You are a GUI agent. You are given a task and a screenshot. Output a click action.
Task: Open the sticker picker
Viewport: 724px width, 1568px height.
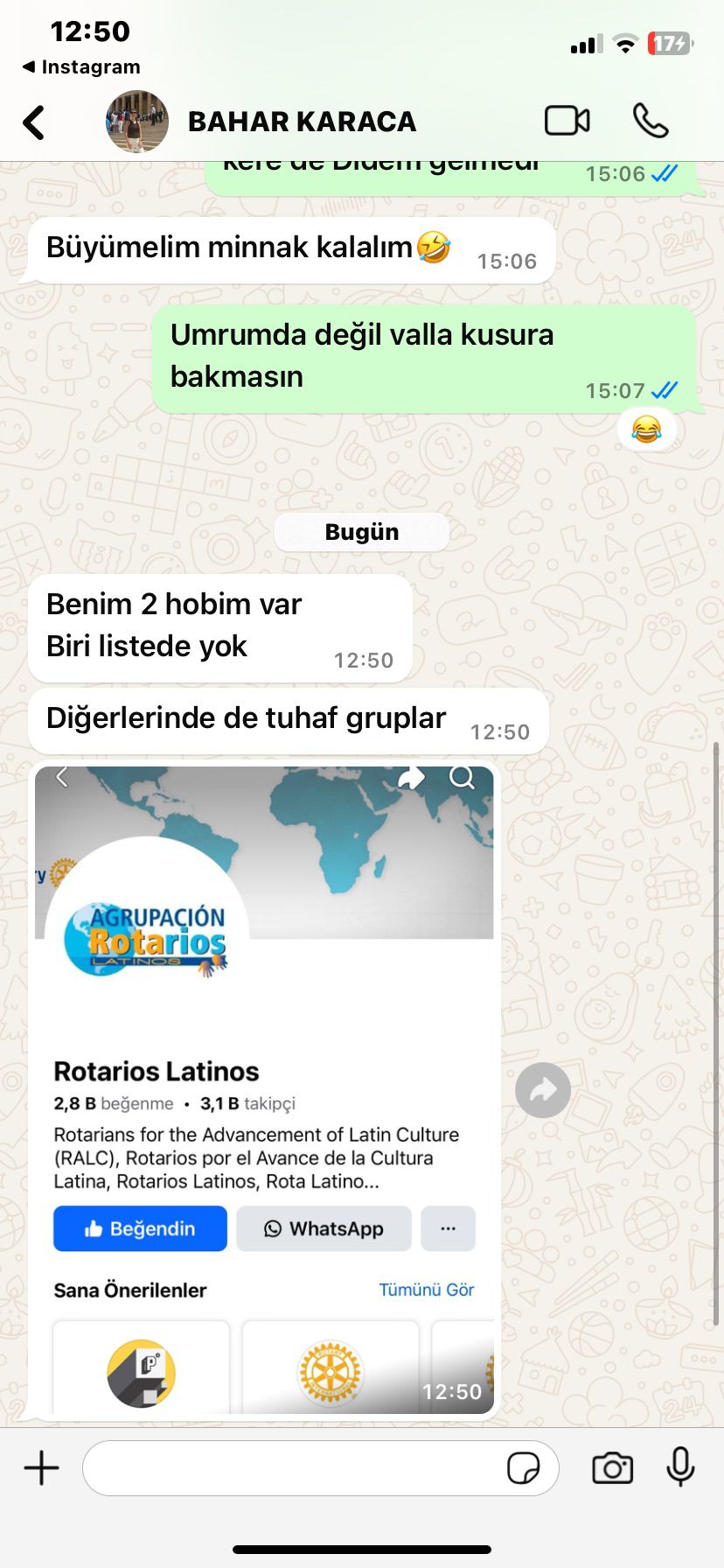coord(523,1467)
